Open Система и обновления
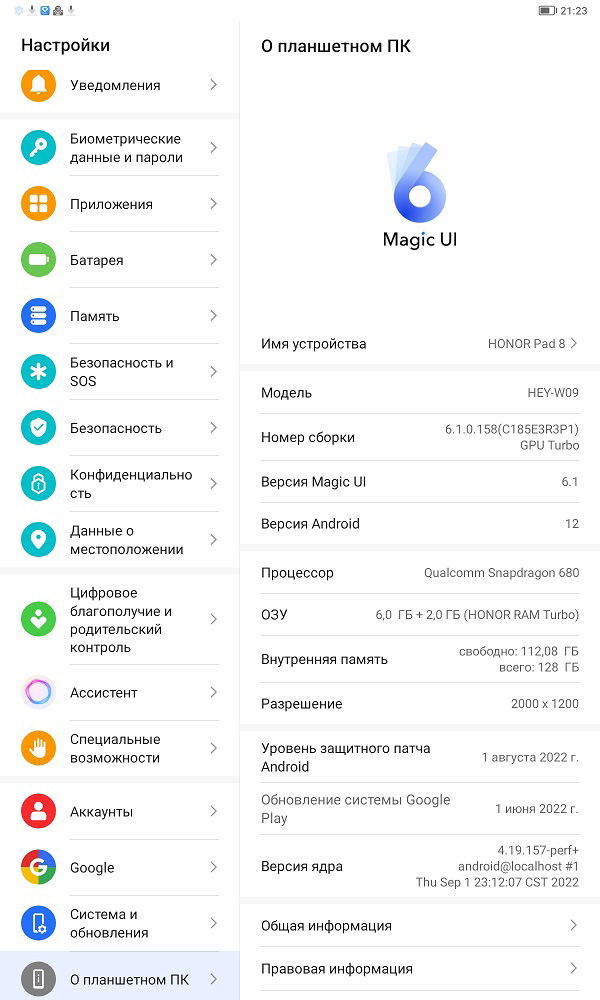Viewport: 600px width, 1000px height. coord(120,923)
